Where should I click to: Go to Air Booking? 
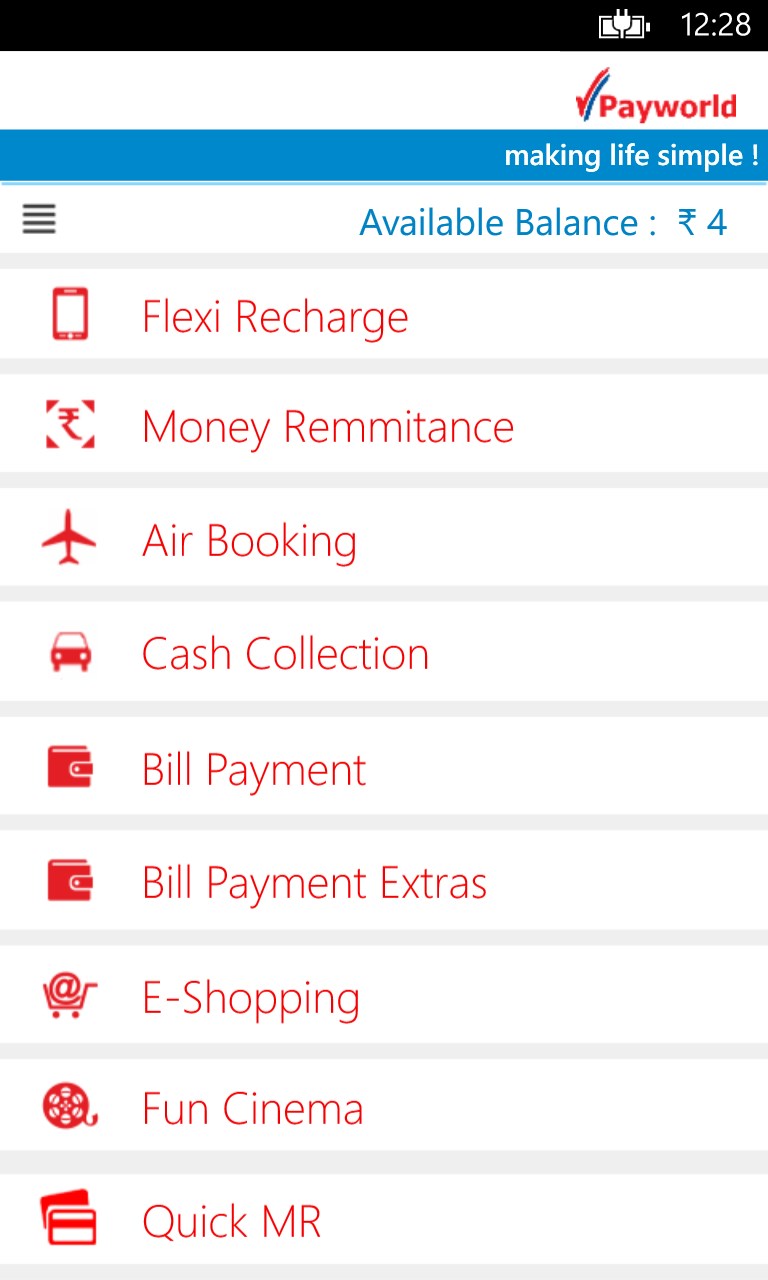249,541
